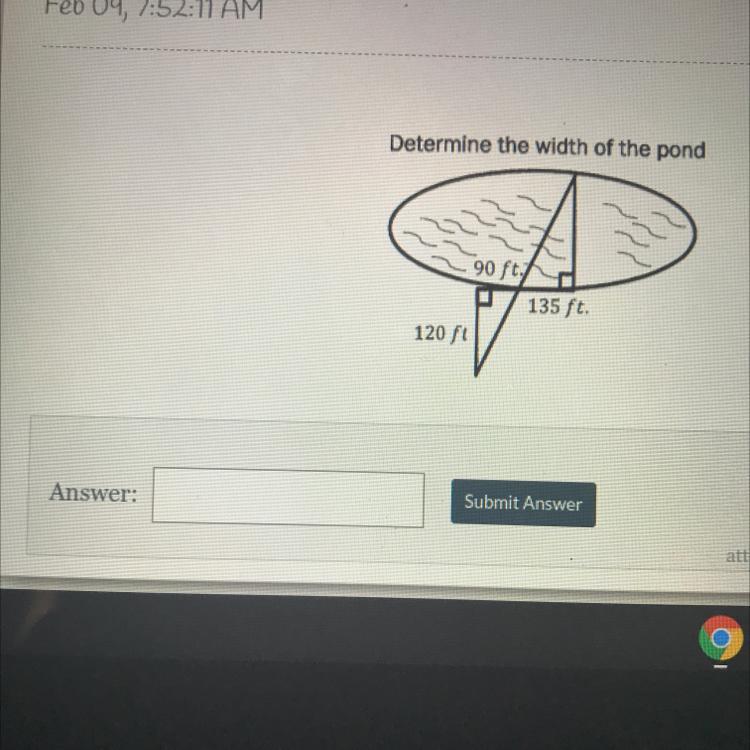Open Chrome from the shelf
Viewport: 750px width, 750px height.
[721, 637]
